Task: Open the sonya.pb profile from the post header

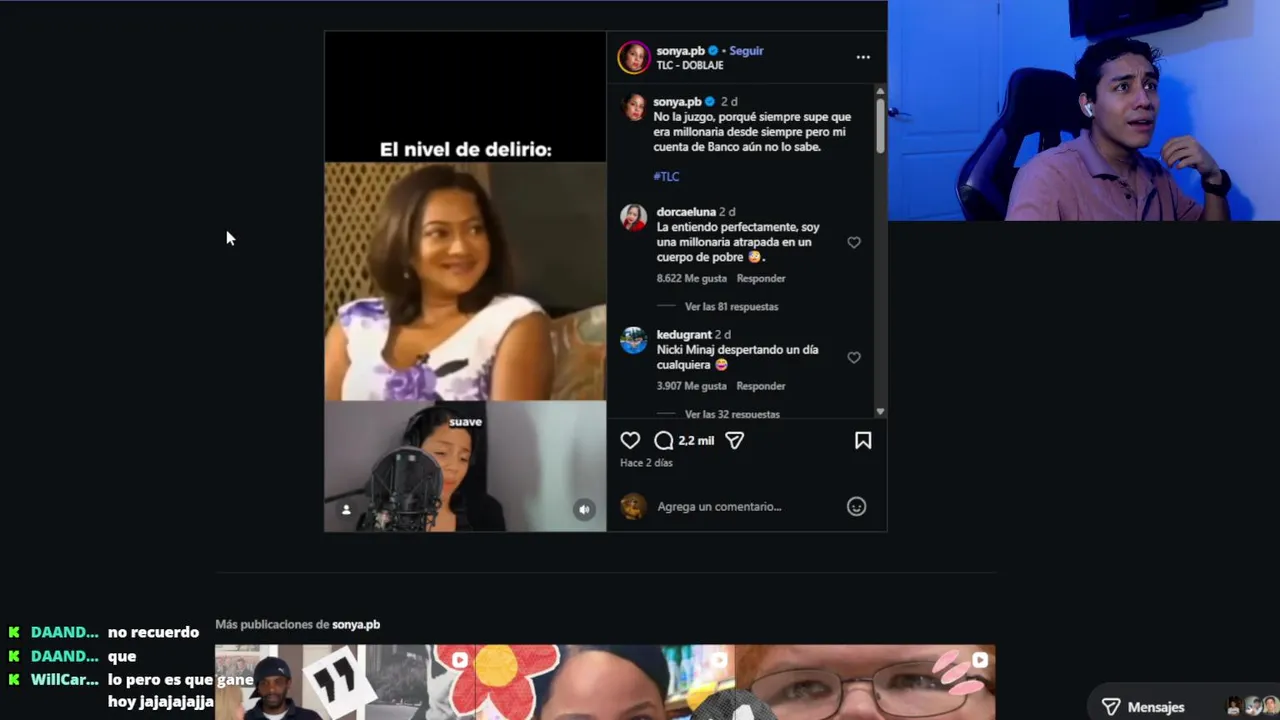Action: 680,51
